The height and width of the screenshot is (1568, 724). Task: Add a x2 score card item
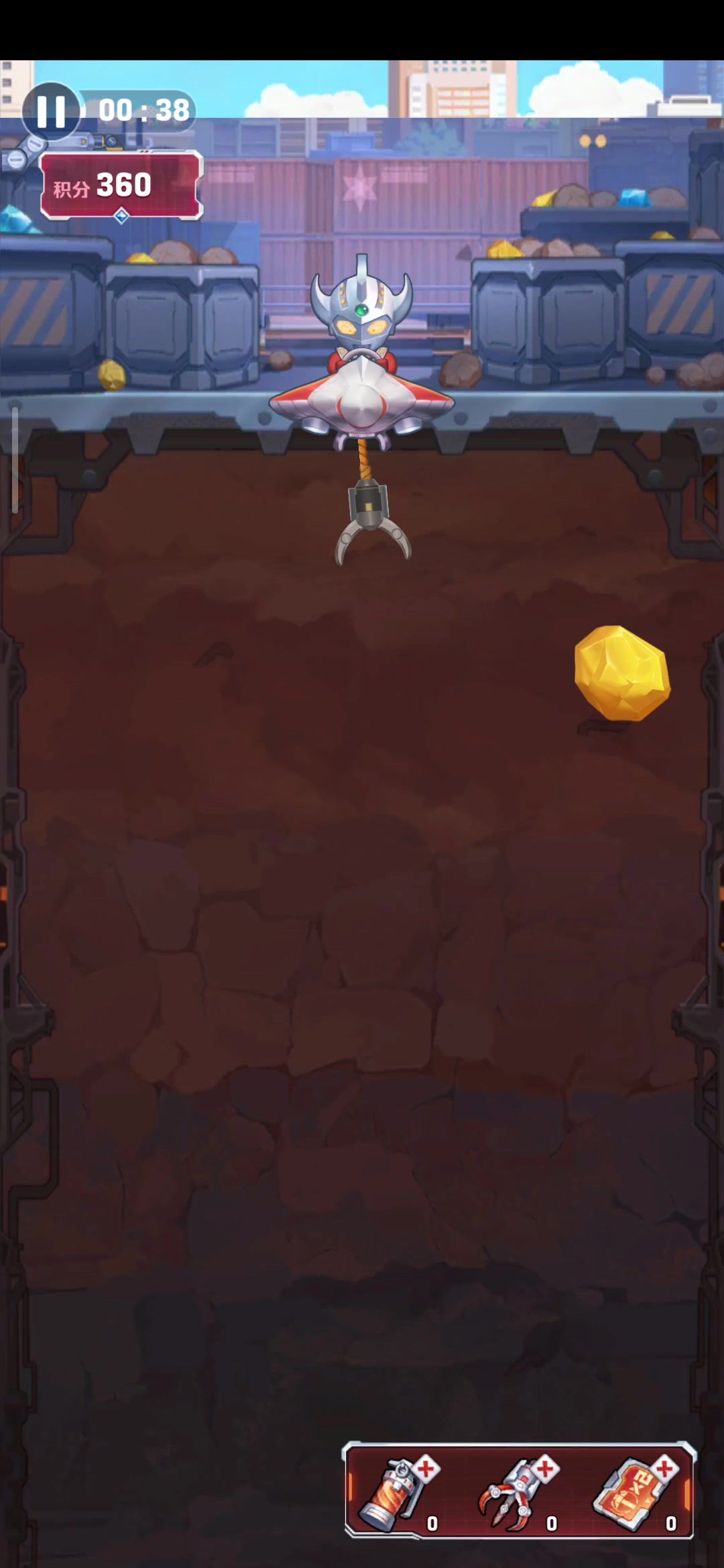[x=664, y=1469]
